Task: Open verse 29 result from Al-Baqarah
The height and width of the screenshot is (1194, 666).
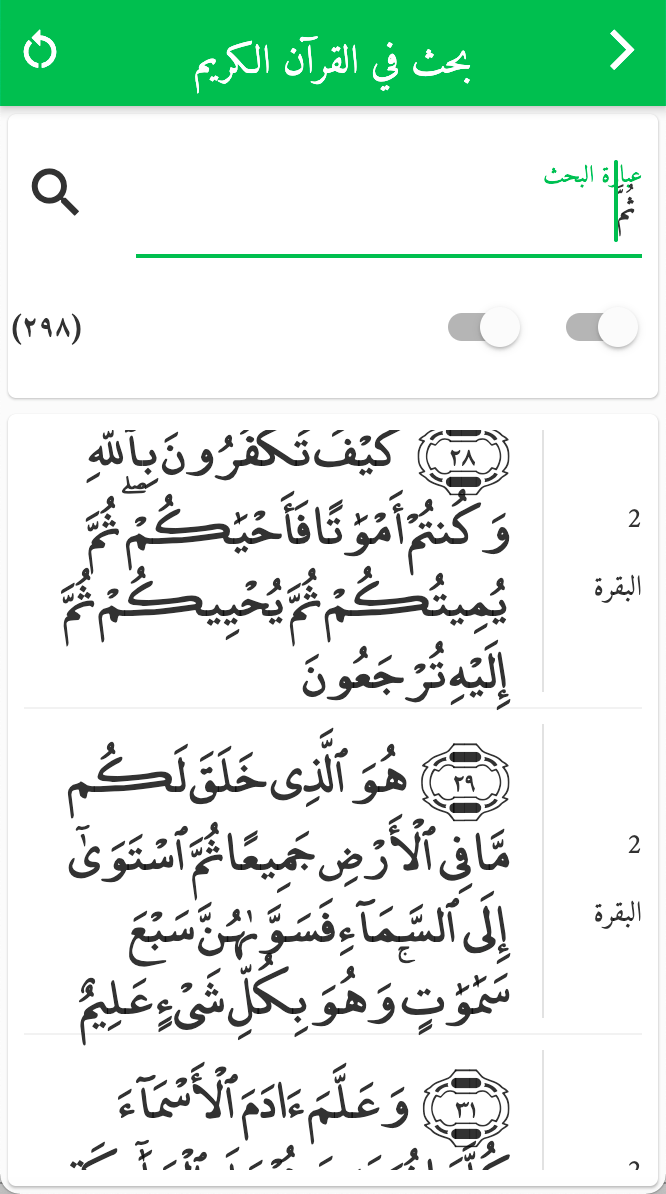Action: [x=333, y=871]
